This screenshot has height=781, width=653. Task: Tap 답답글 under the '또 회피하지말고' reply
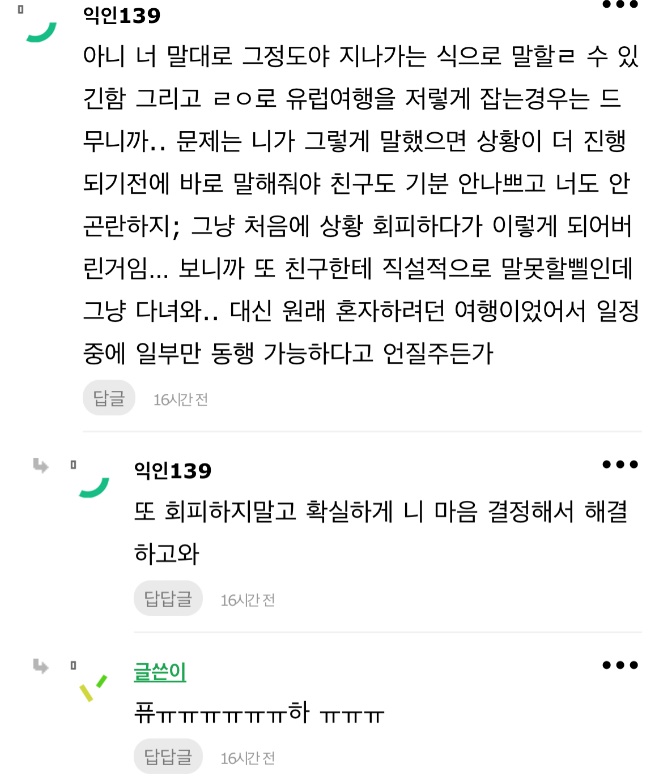pos(167,599)
